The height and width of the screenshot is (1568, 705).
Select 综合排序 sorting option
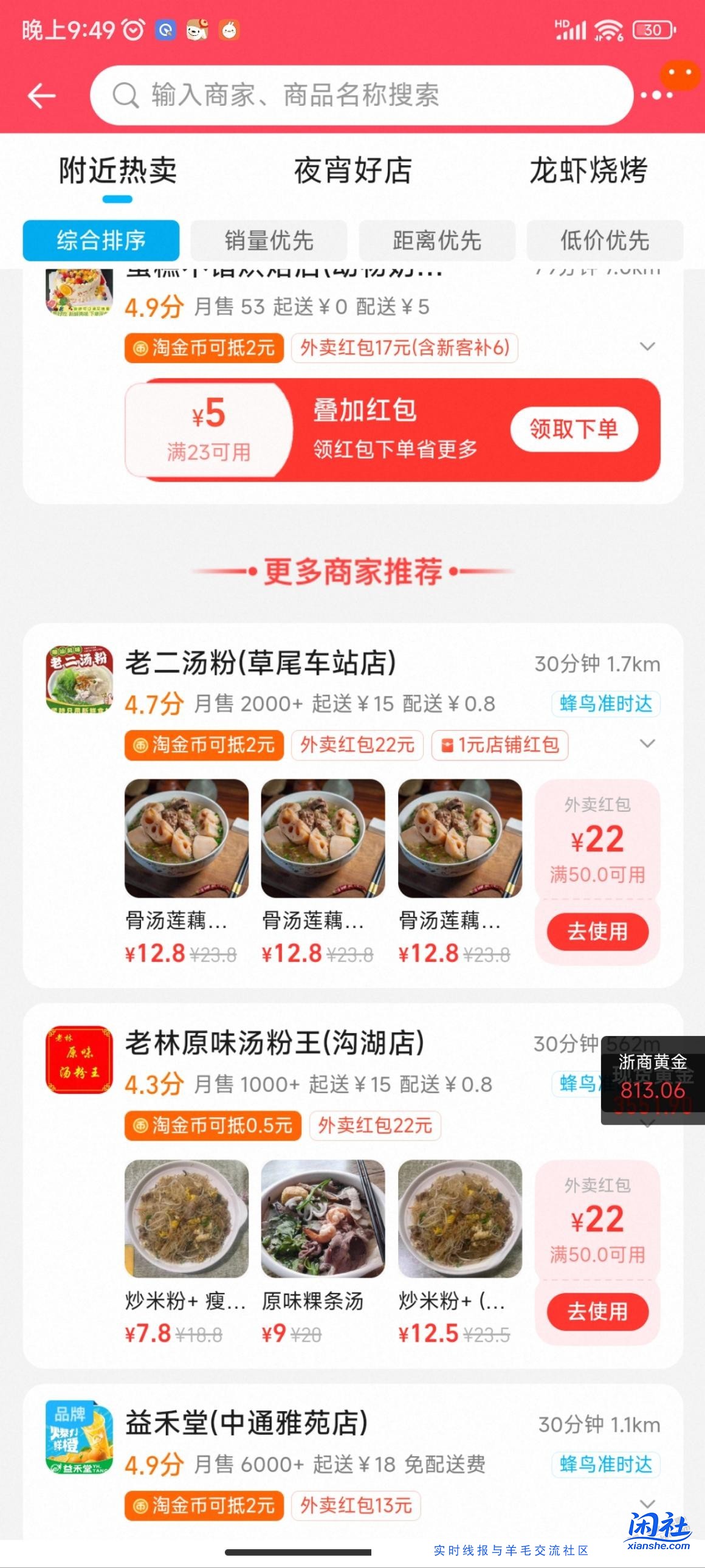coord(101,240)
